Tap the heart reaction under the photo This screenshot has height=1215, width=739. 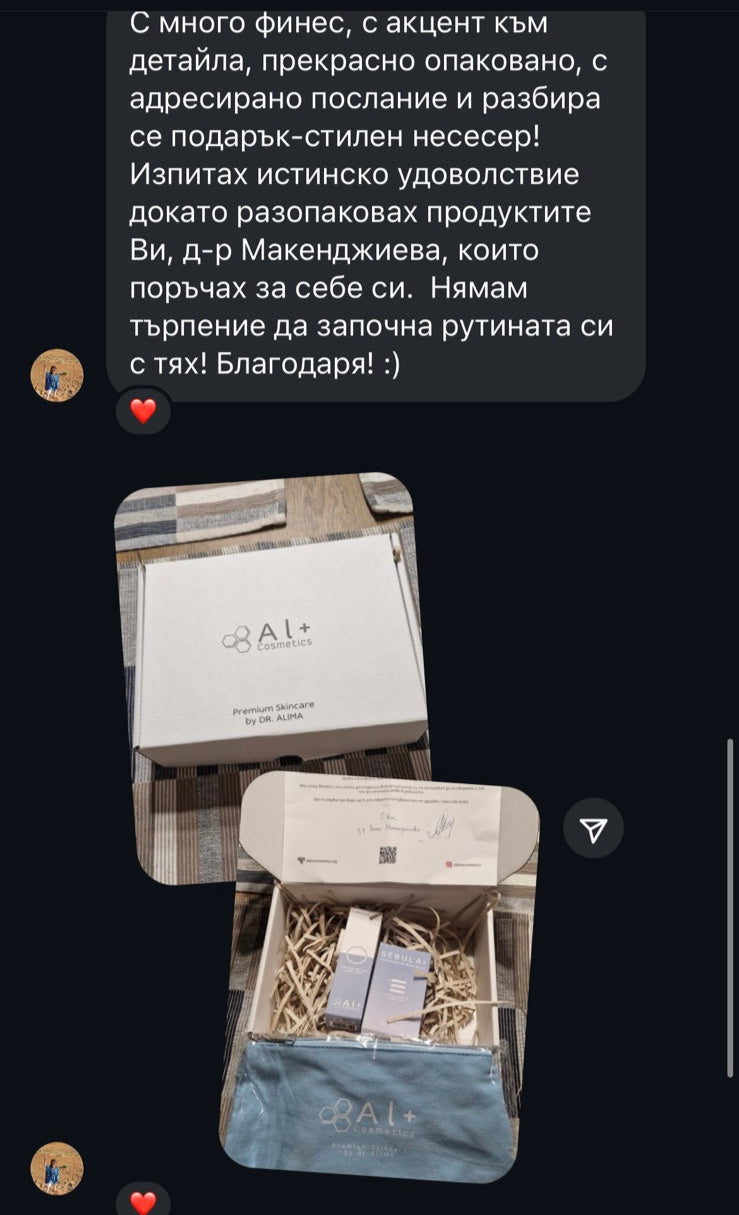click(x=144, y=1200)
